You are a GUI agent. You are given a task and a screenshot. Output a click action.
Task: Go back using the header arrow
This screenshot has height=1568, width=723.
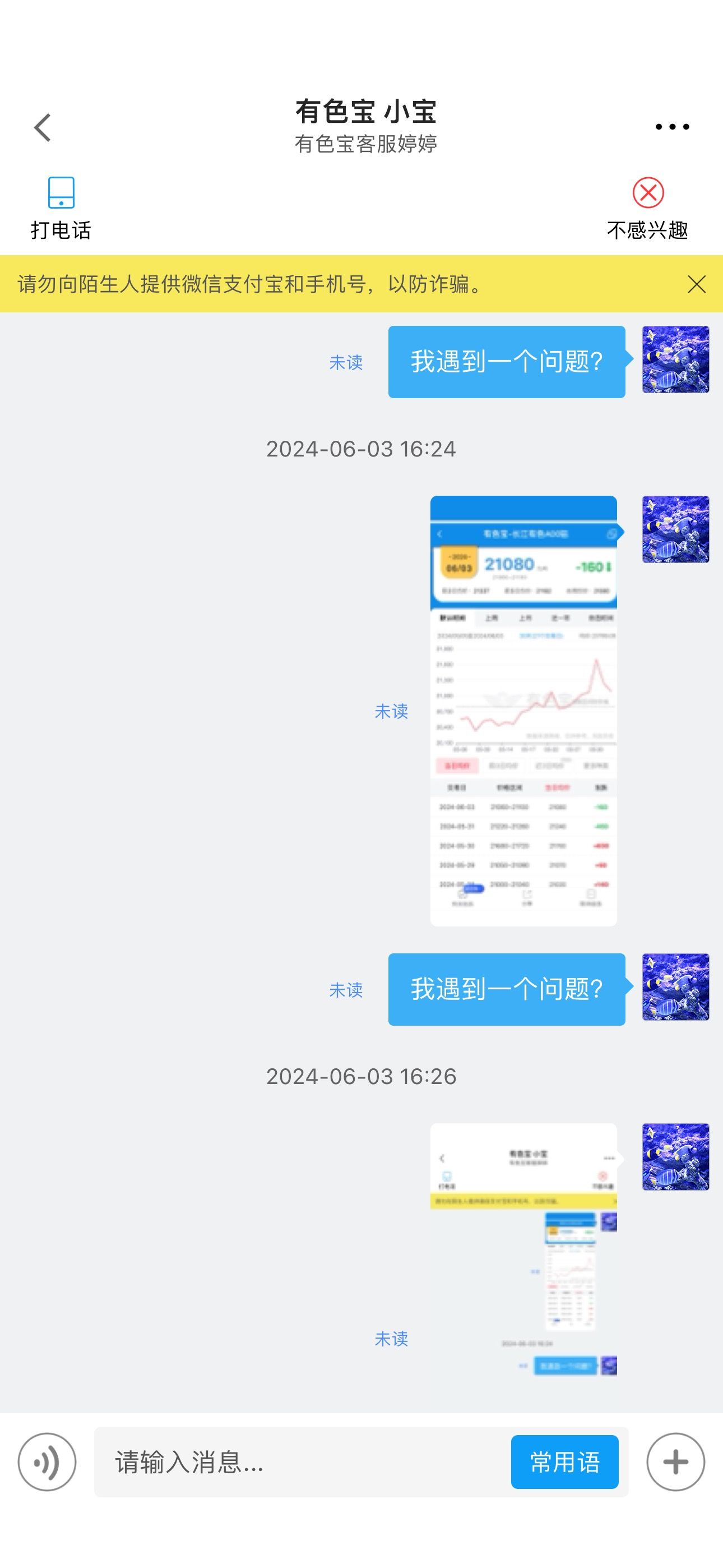point(43,127)
